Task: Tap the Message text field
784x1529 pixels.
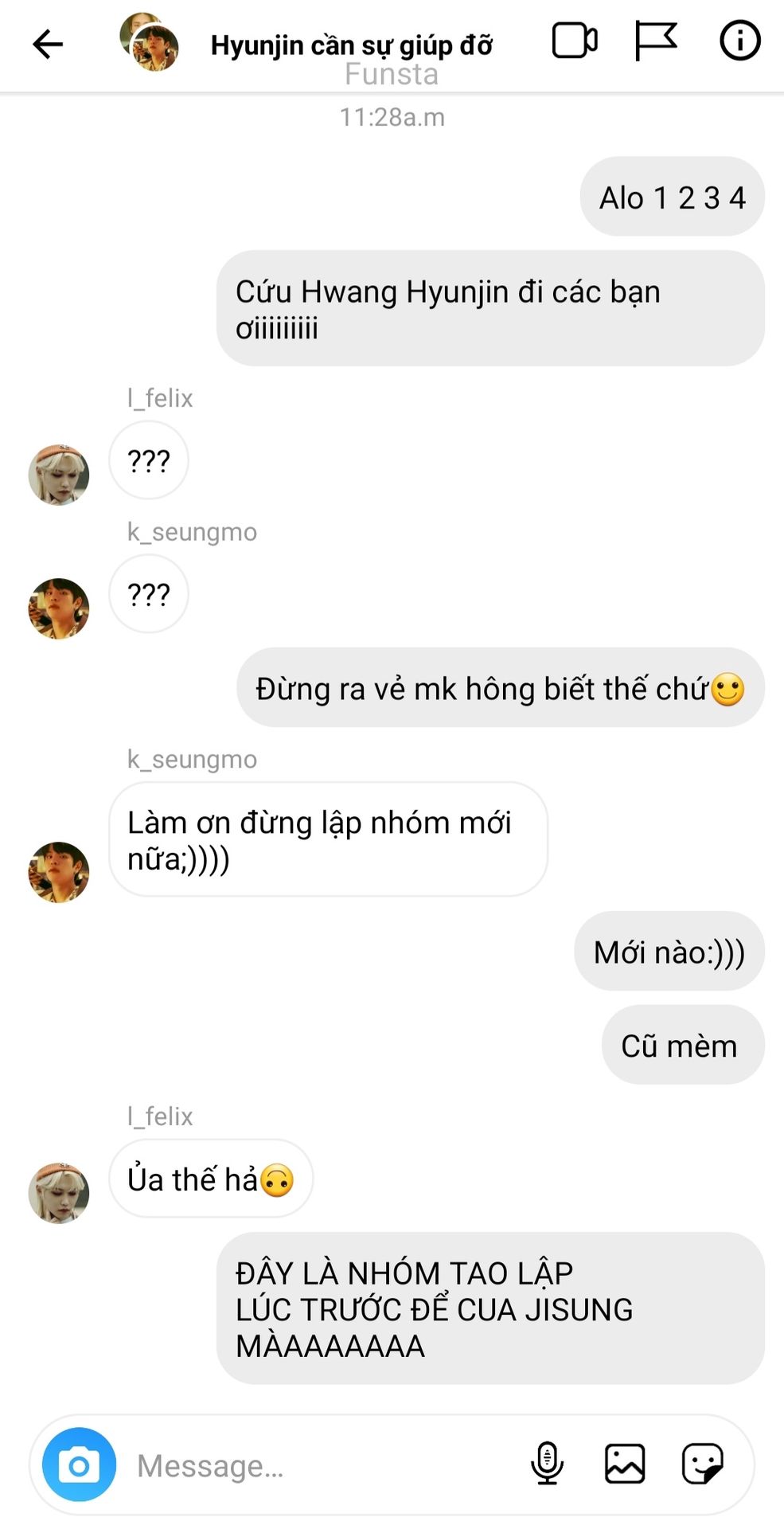Action: point(318,1465)
